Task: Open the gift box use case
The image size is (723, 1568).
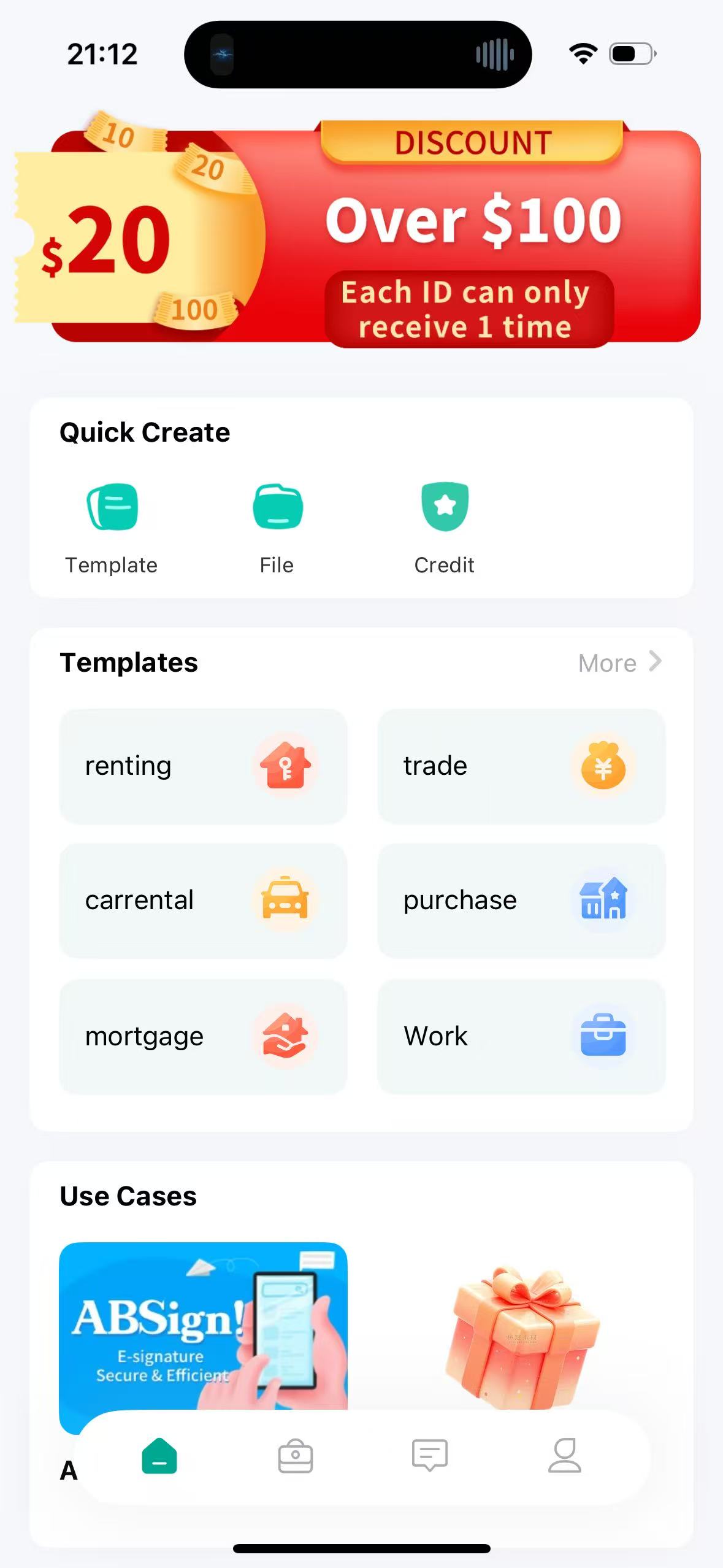Action: [521, 1331]
